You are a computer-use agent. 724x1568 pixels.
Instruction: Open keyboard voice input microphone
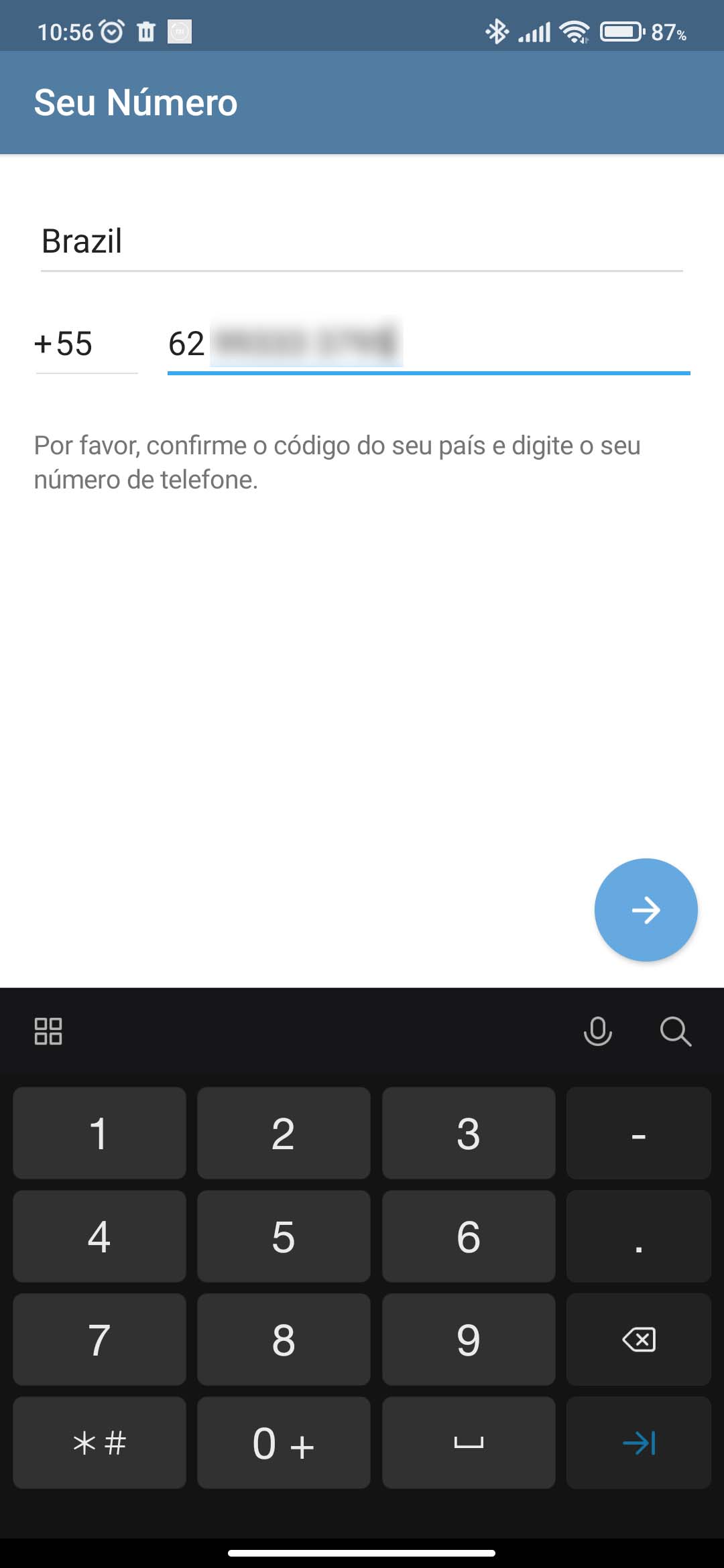click(597, 1031)
